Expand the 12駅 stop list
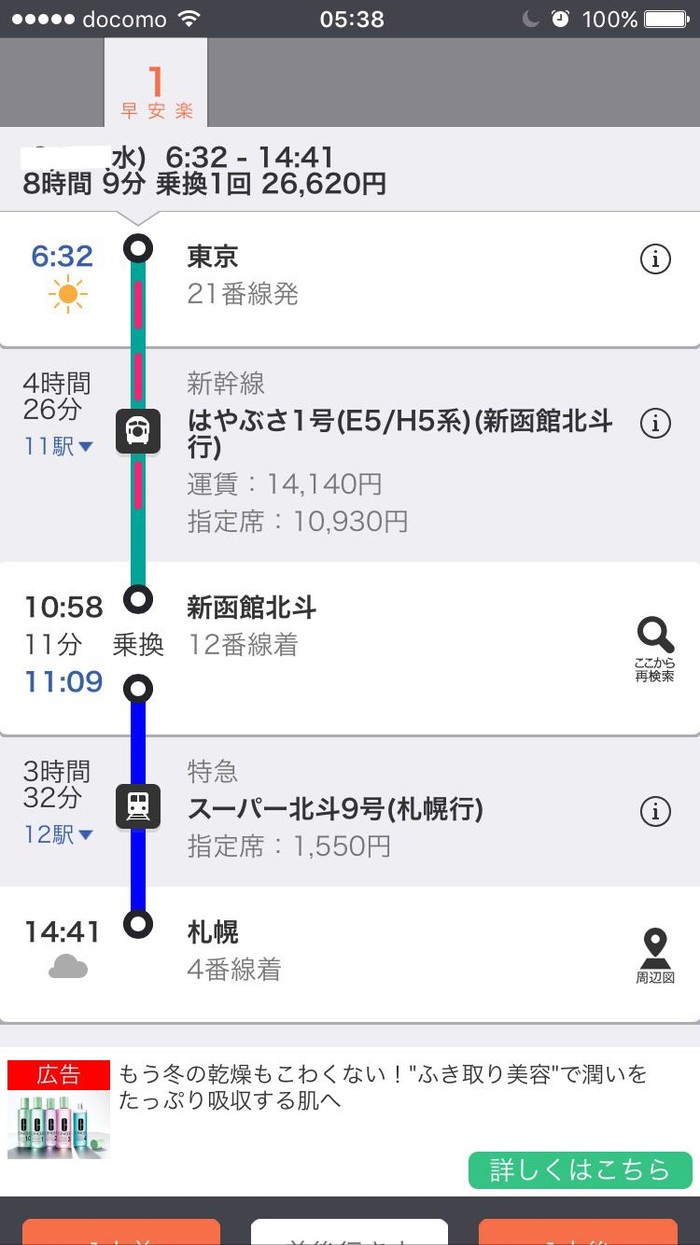 click(x=59, y=834)
